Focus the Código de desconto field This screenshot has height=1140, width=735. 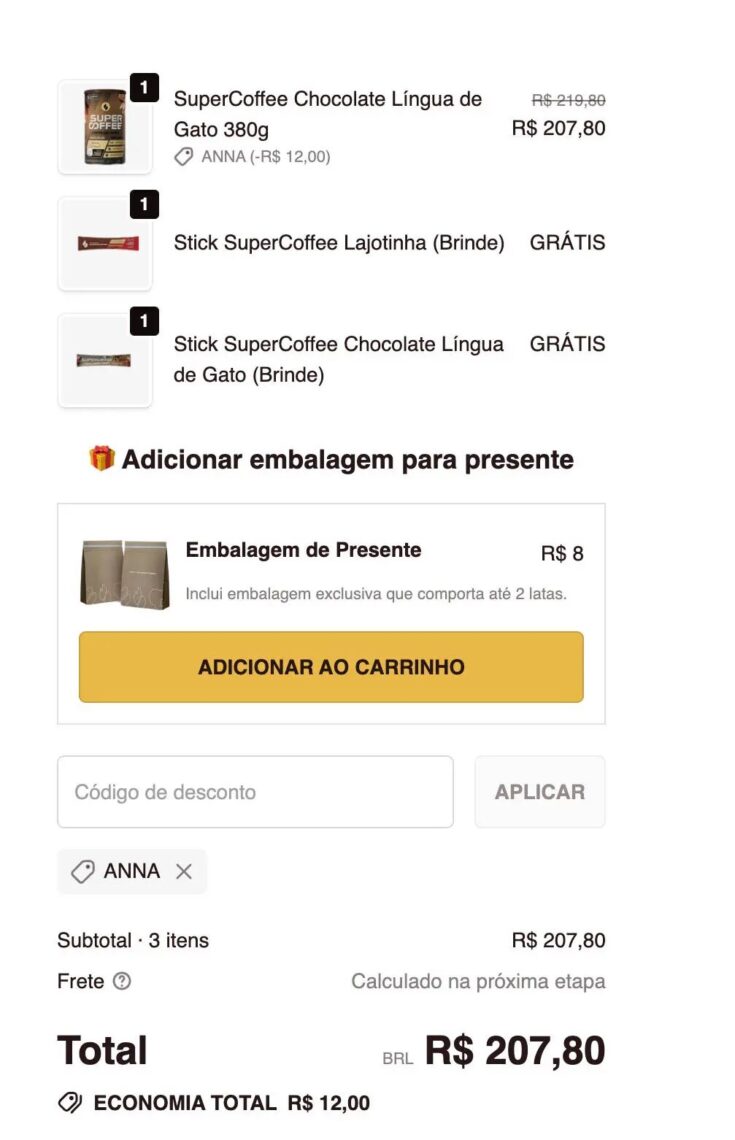pos(255,792)
